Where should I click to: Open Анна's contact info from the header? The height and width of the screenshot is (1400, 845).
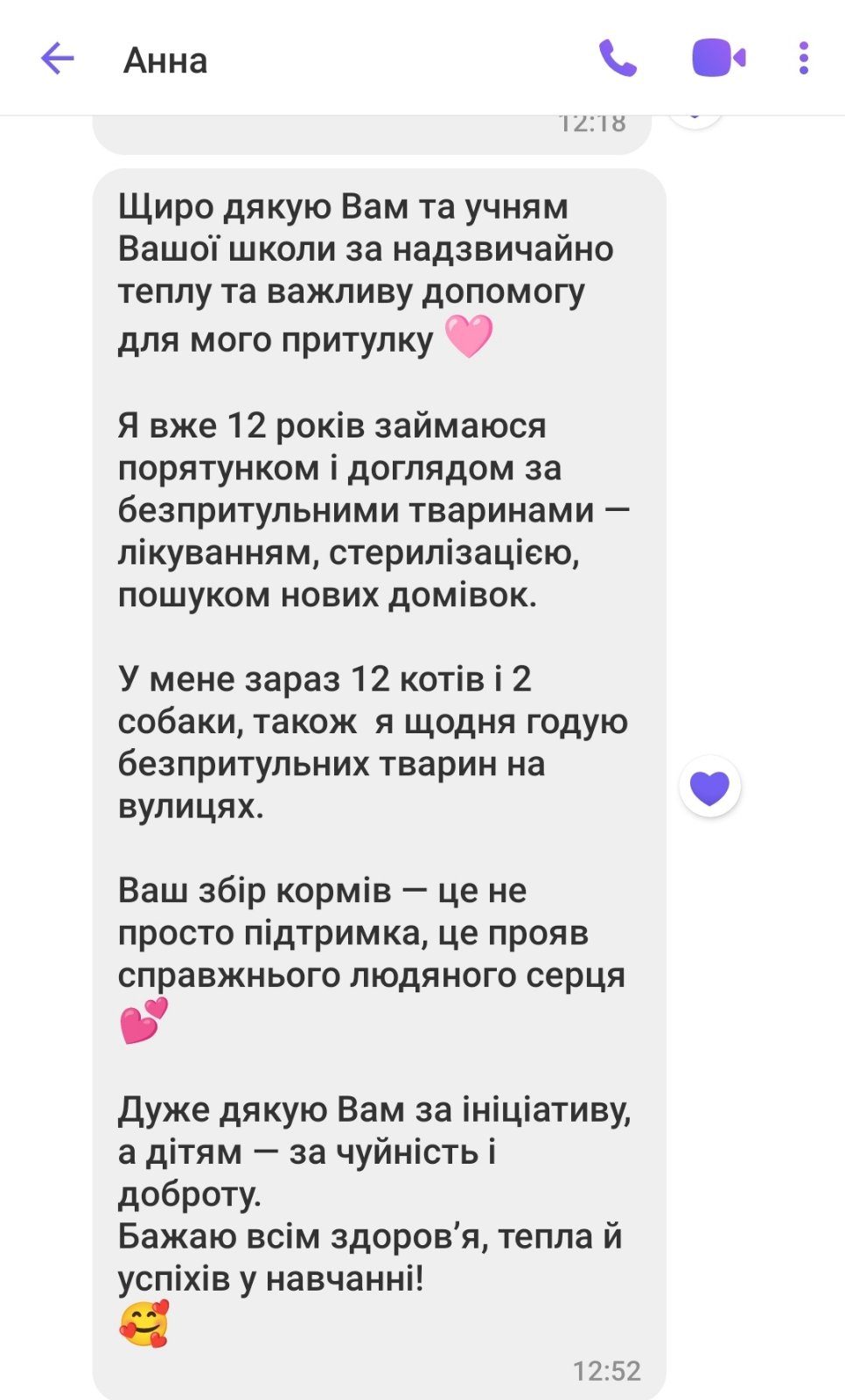point(165,60)
